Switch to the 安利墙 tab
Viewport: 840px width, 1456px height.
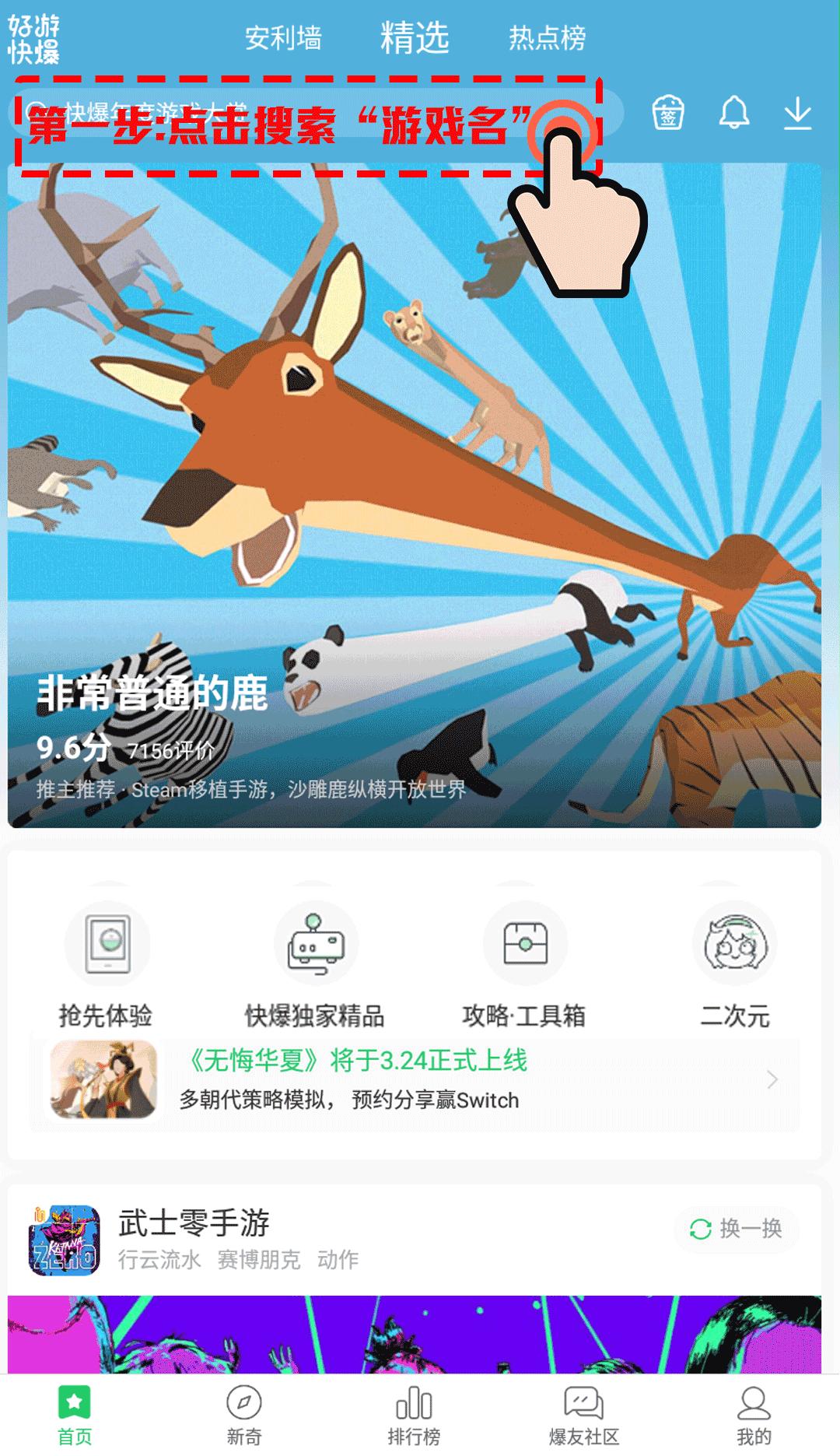point(285,37)
